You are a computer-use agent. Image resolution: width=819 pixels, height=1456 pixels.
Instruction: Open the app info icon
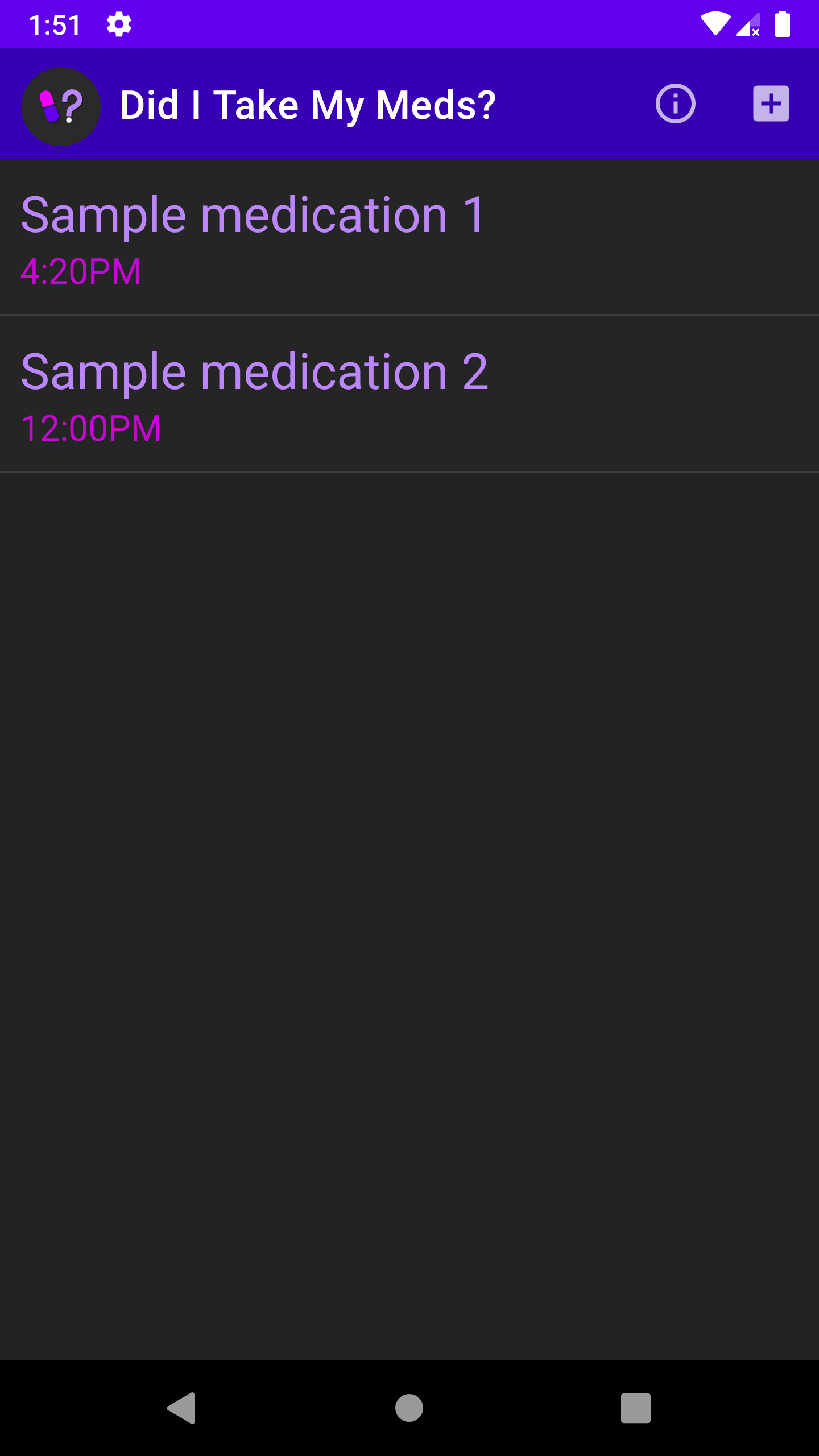[675, 104]
